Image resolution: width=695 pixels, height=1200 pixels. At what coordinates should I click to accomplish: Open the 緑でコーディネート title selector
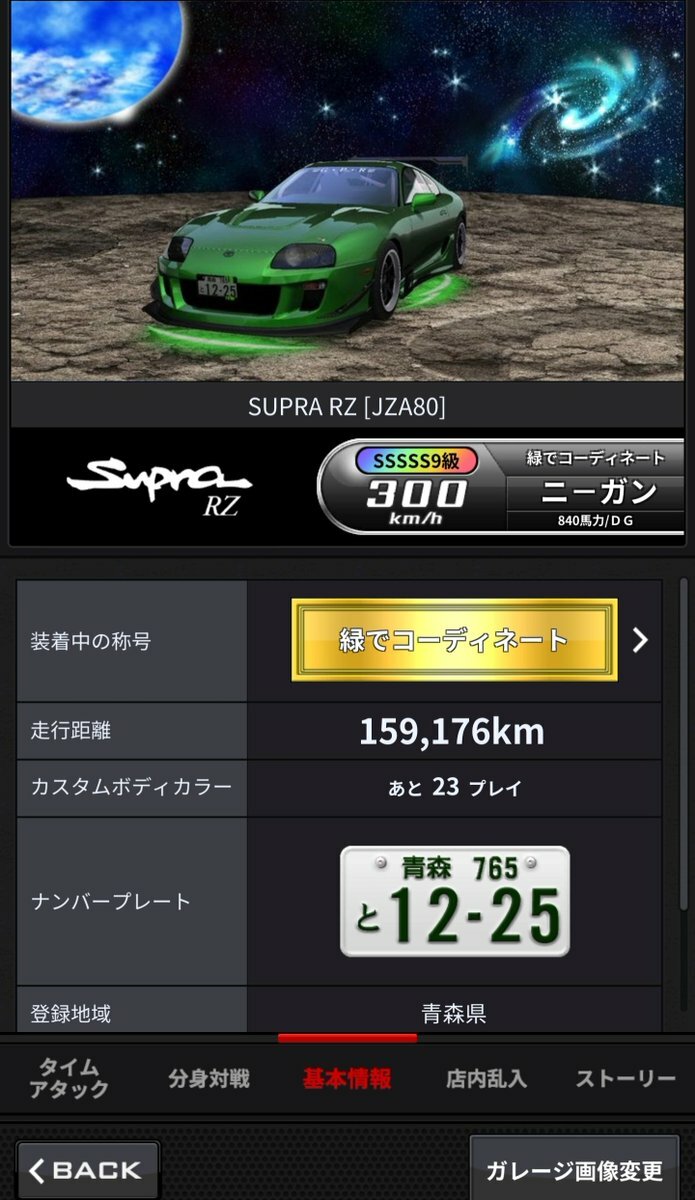pos(454,640)
